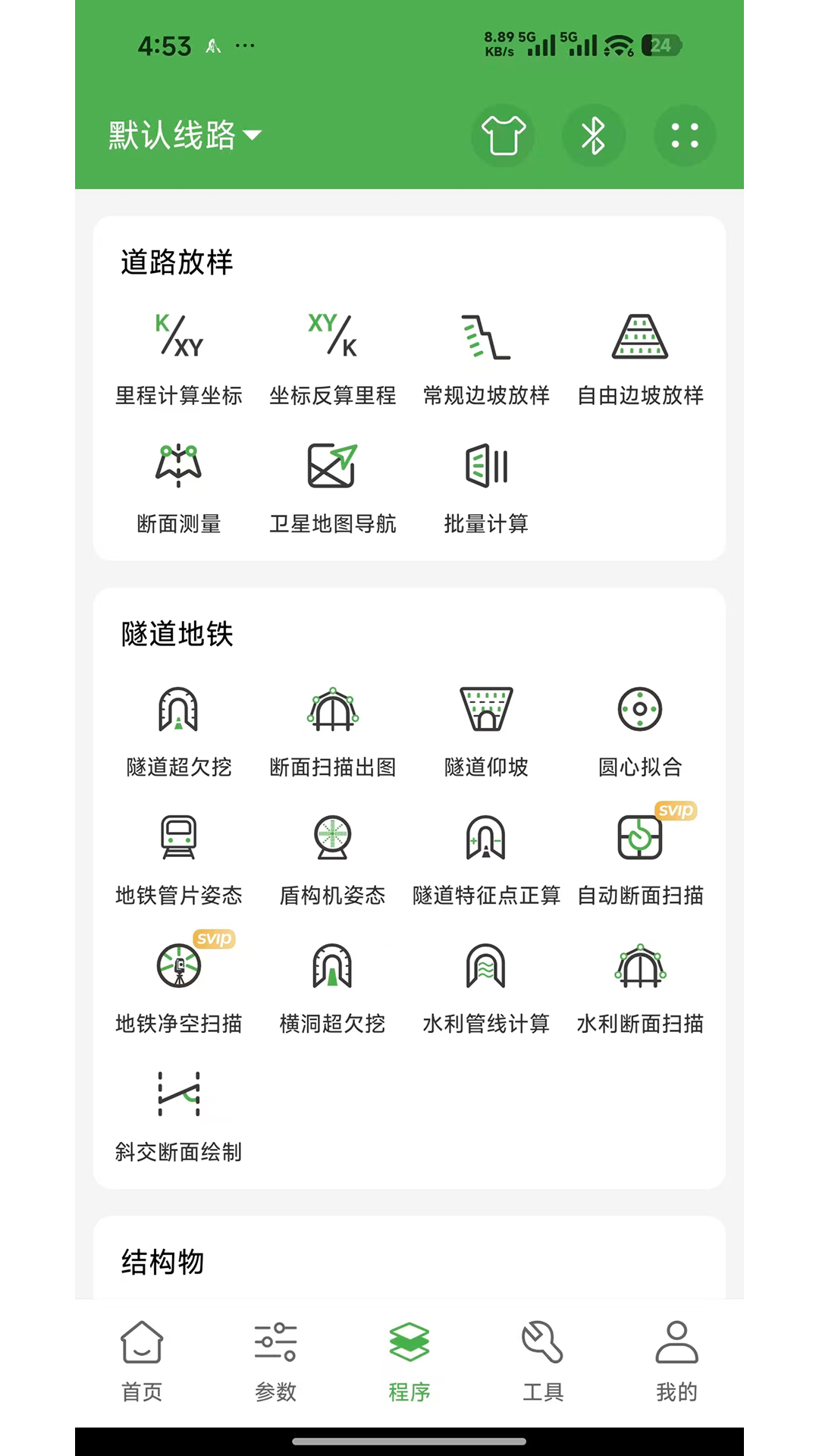This screenshot has width=819, height=1456.
Task: Launch the 自由边坡放样 function
Action: pos(639,356)
